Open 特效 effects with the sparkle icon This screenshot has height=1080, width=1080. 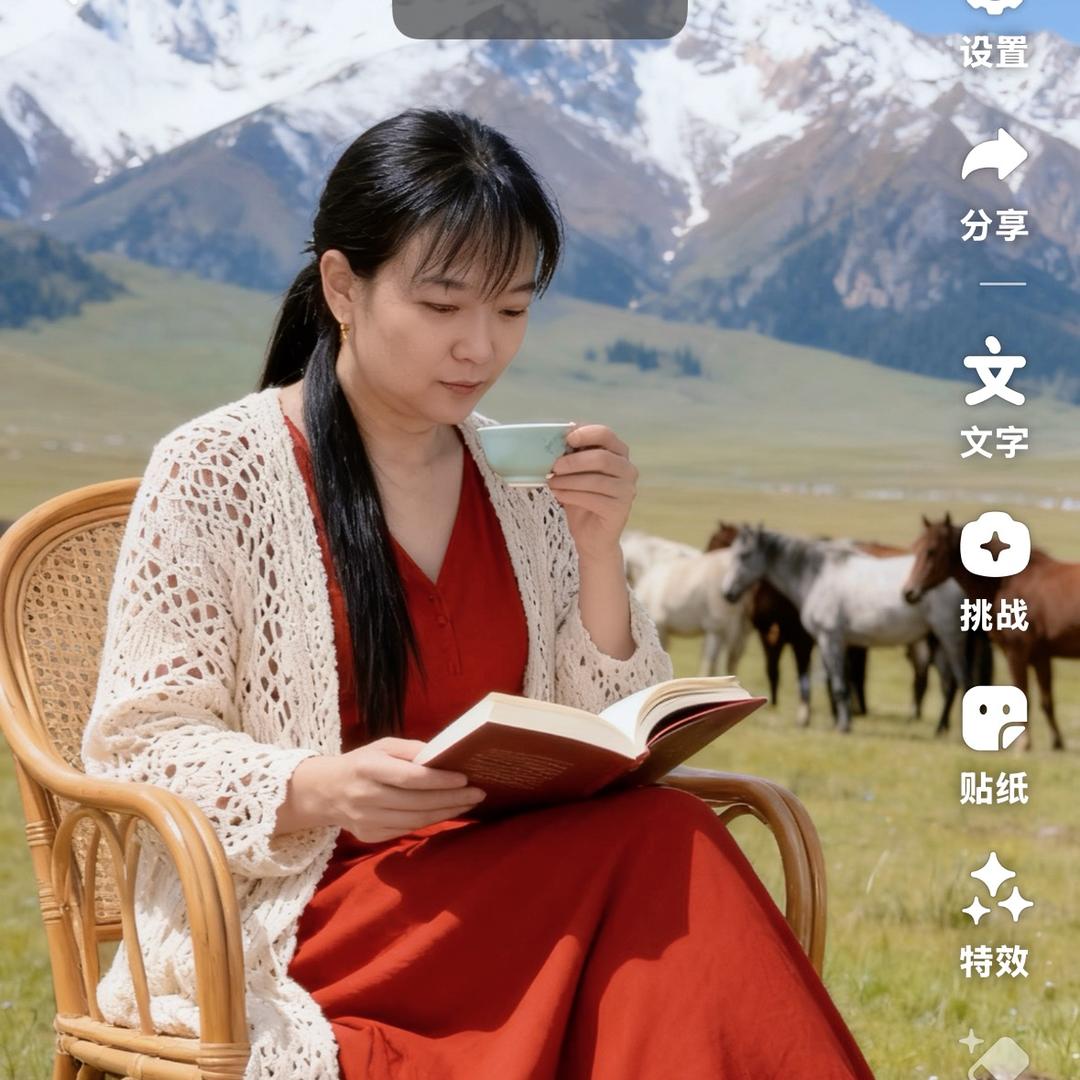[994, 915]
